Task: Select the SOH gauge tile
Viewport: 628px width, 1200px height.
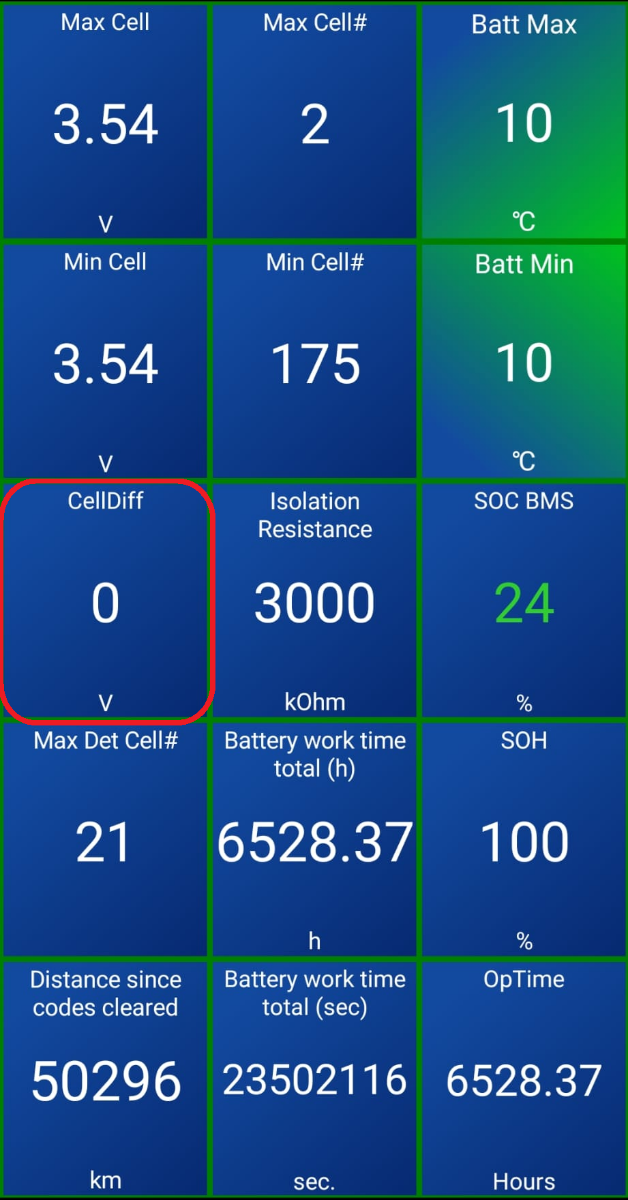Action: pyautogui.click(x=524, y=840)
